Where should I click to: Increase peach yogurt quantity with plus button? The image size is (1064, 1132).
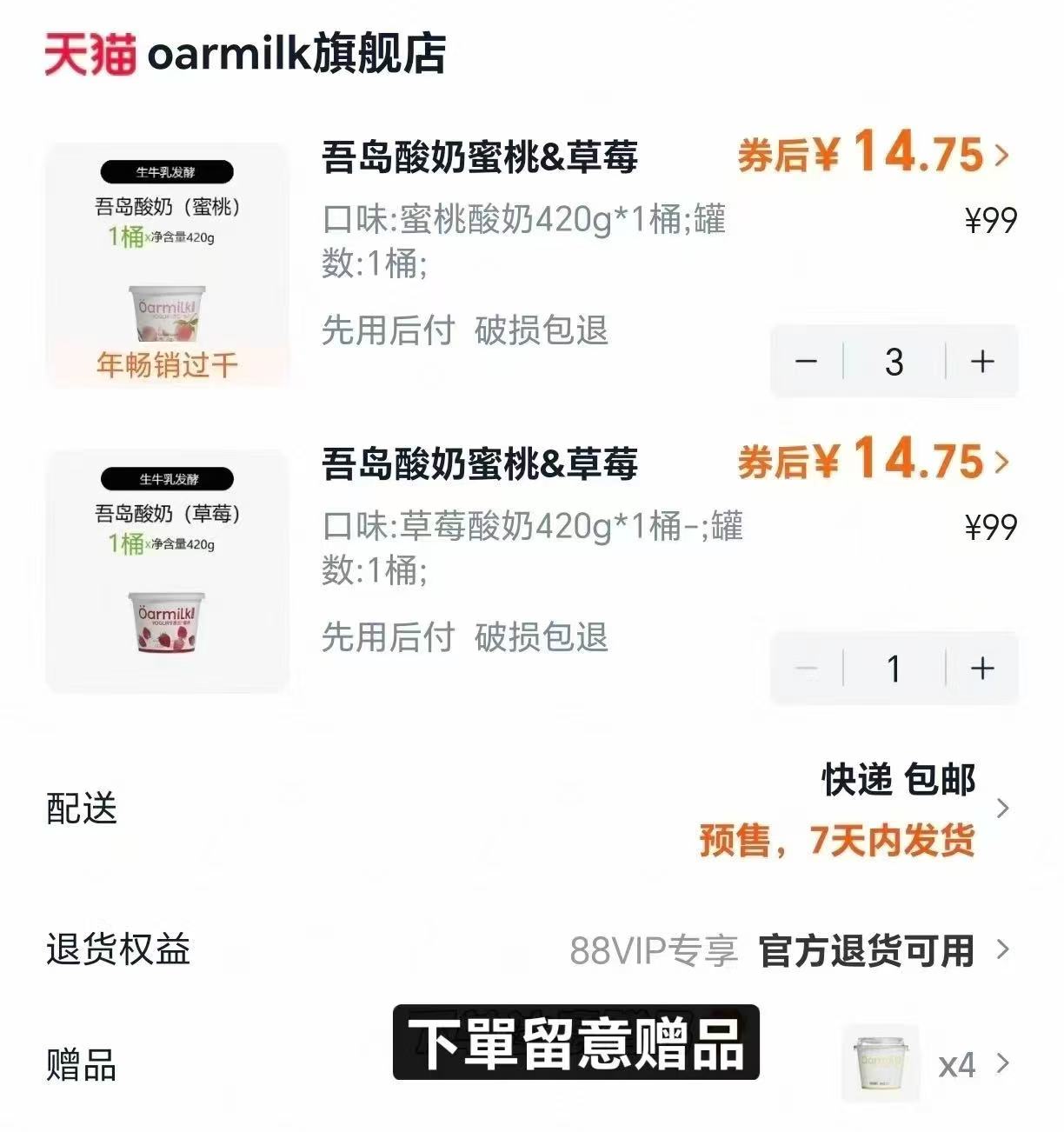click(981, 361)
